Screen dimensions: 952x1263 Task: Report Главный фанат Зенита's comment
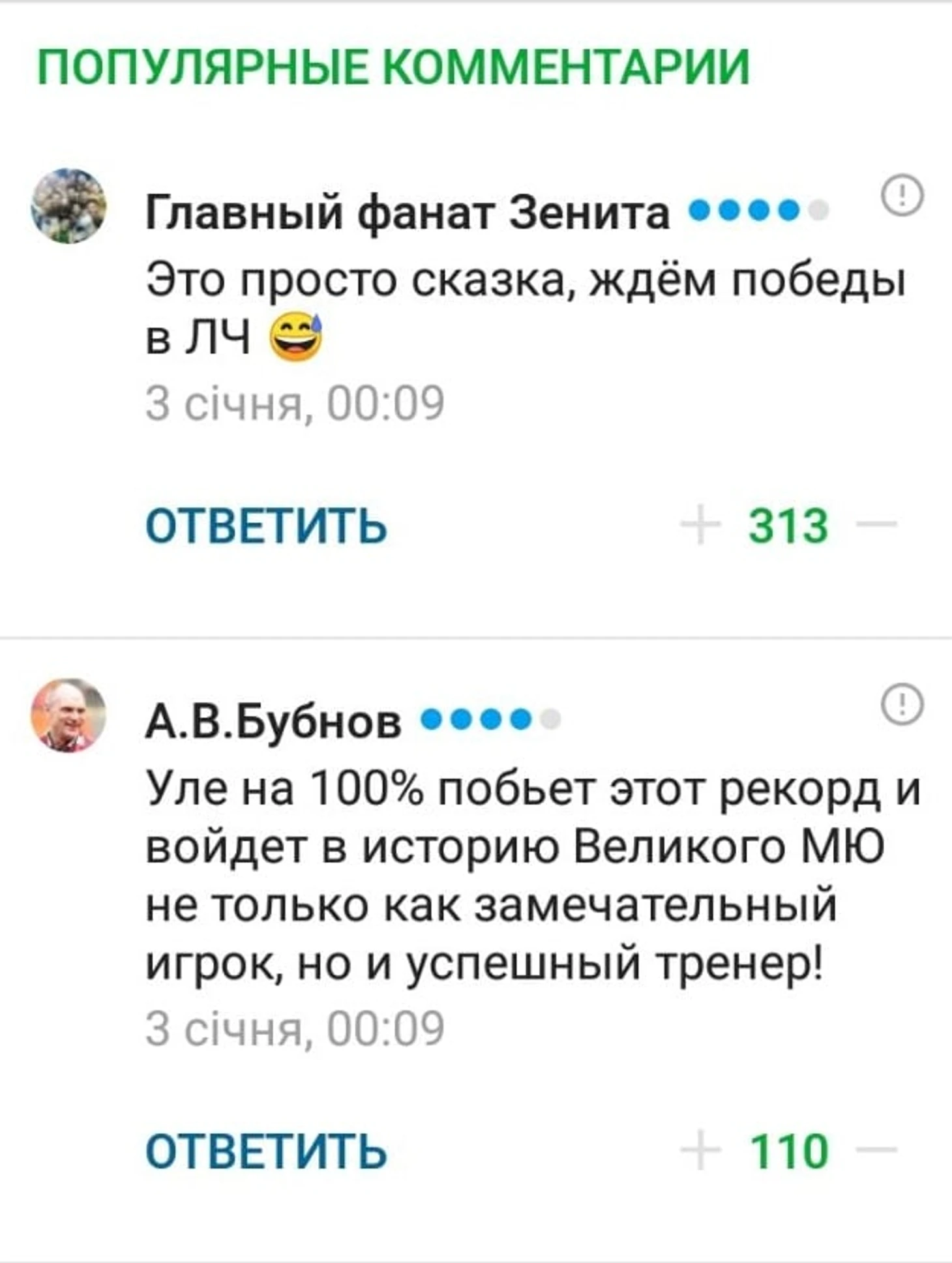tap(902, 195)
